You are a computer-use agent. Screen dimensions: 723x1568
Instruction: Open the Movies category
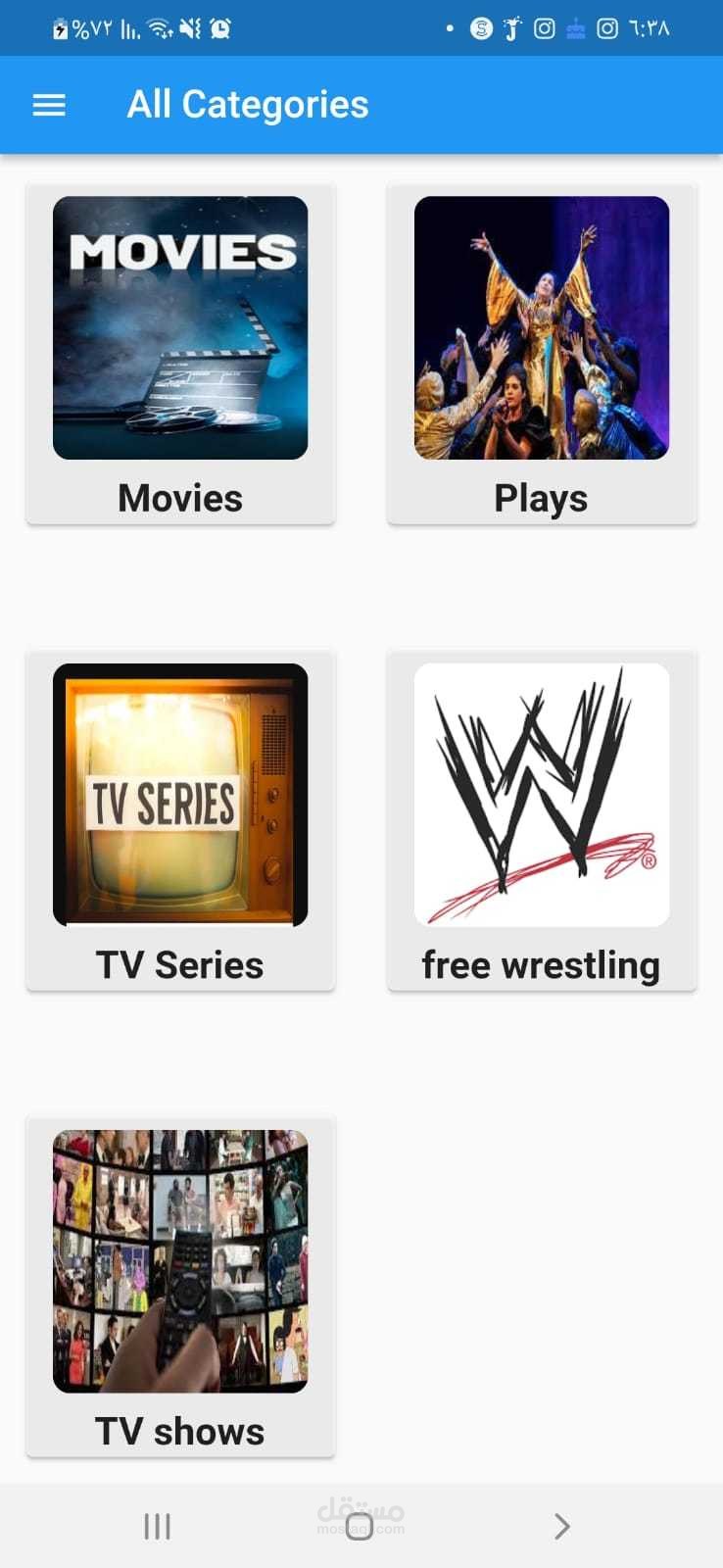180,354
